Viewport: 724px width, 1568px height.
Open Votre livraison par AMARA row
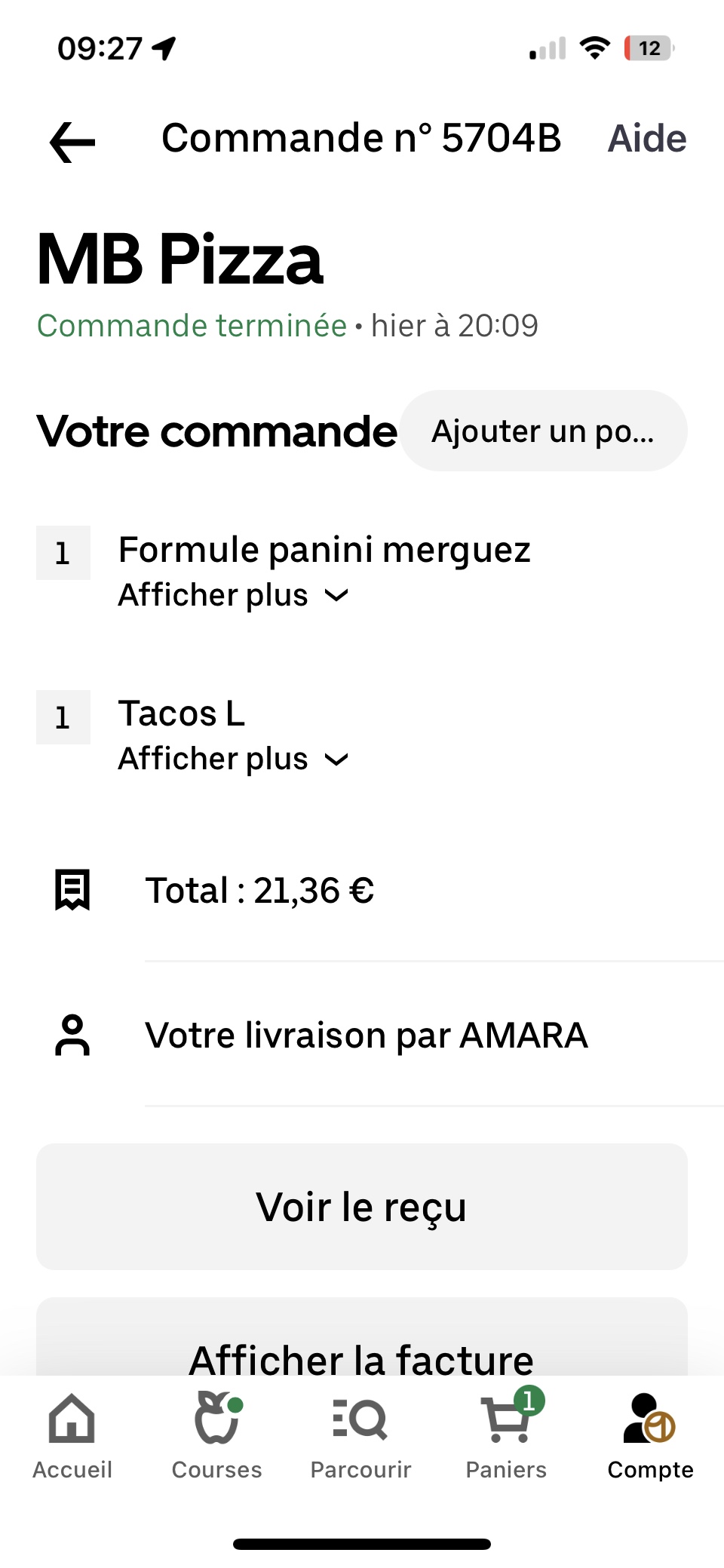tap(367, 1035)
